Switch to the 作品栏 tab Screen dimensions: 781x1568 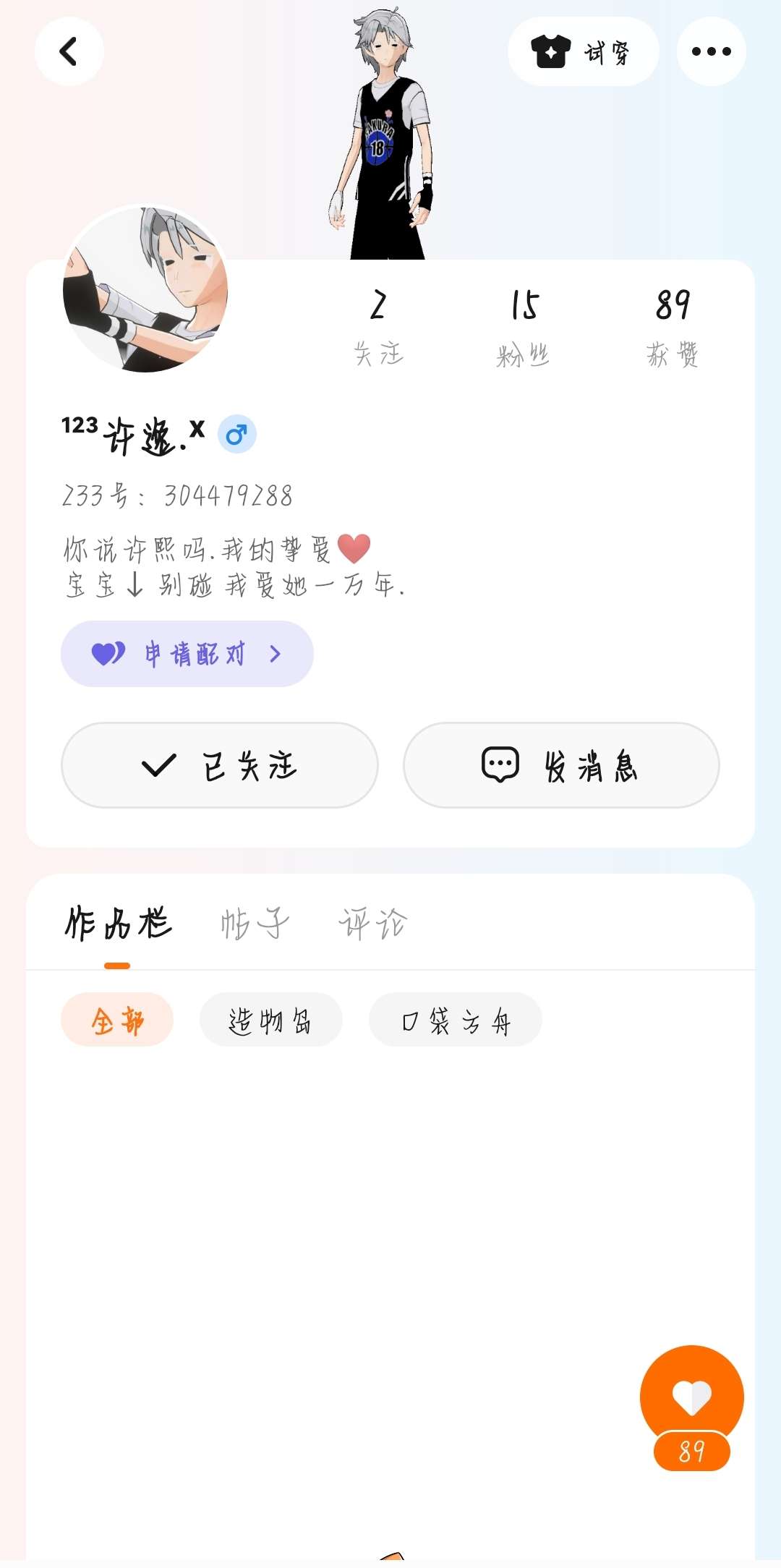(x=118, y=924)
